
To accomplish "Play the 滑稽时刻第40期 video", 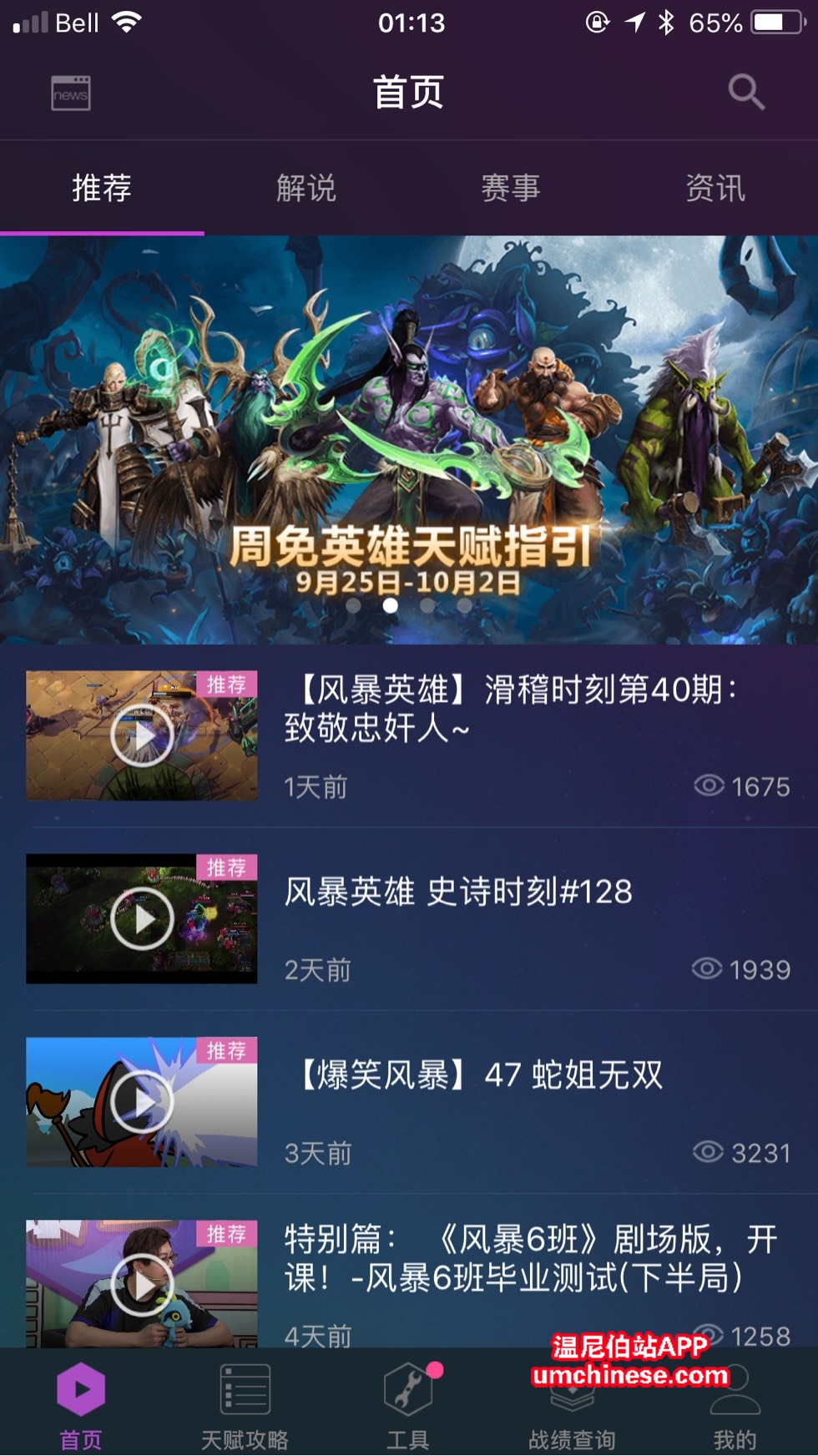I will (x=142, y=736).
